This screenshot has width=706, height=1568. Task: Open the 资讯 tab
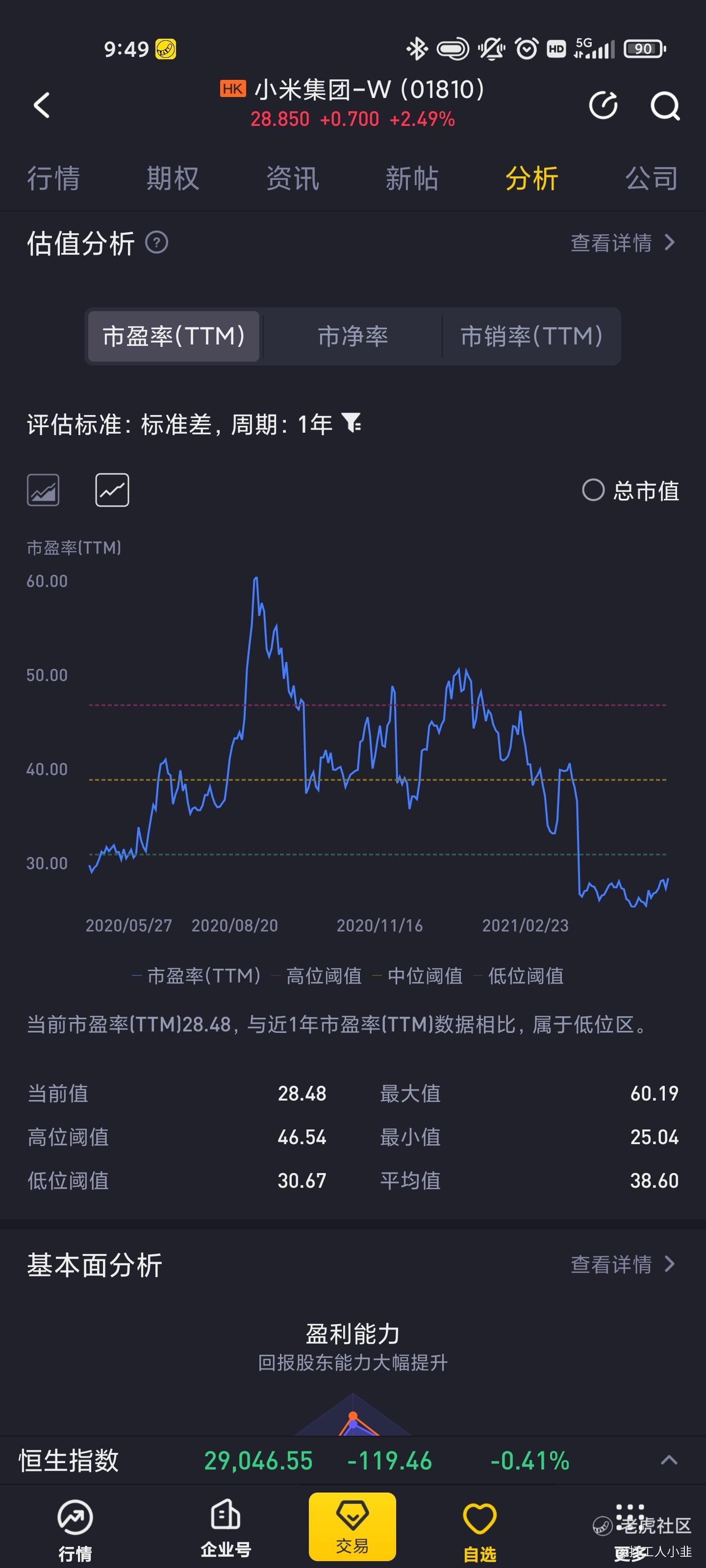point(292,178)
